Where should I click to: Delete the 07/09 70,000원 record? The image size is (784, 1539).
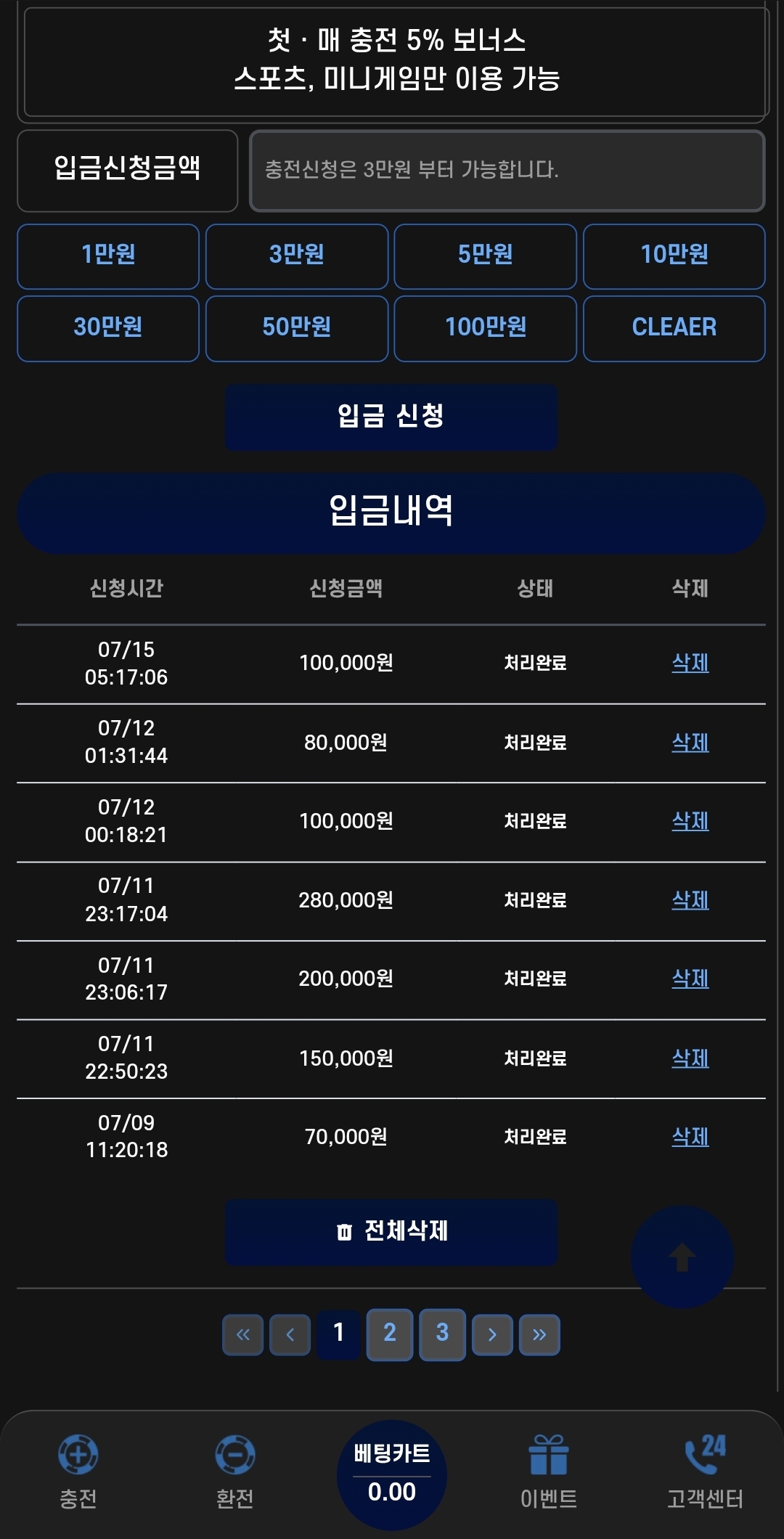point(690,1137)
